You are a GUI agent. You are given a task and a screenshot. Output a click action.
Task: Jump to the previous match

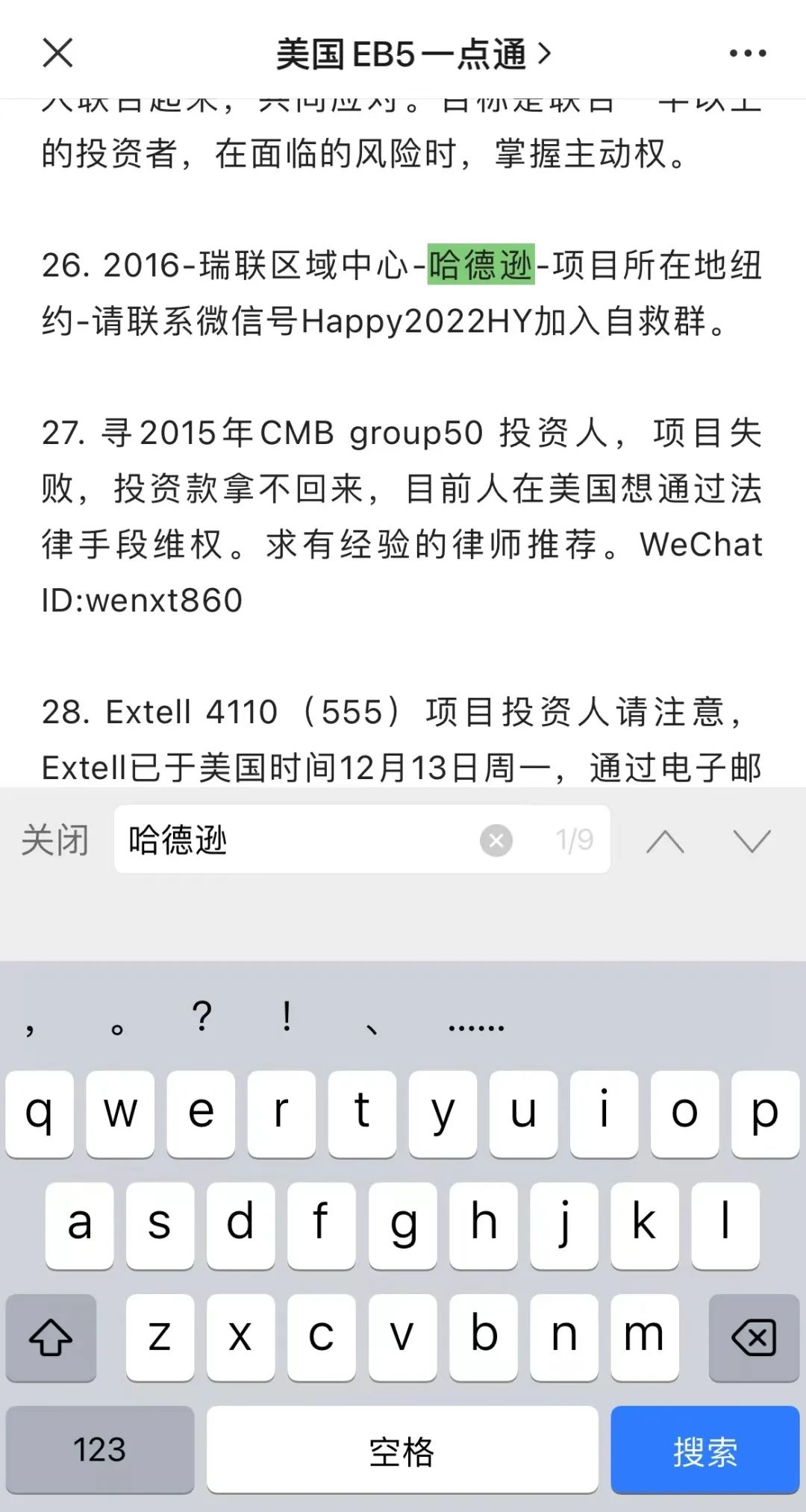coord(665,841)
